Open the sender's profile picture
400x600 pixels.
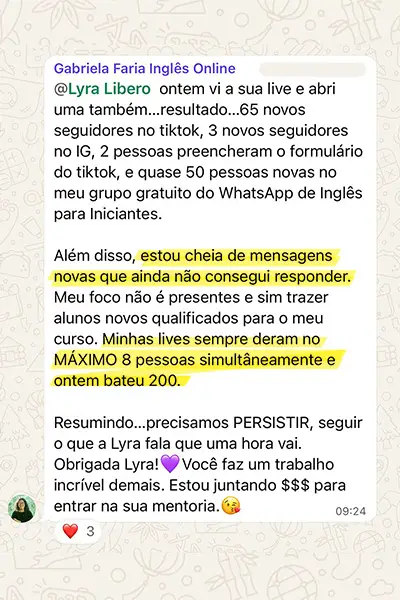22,508
